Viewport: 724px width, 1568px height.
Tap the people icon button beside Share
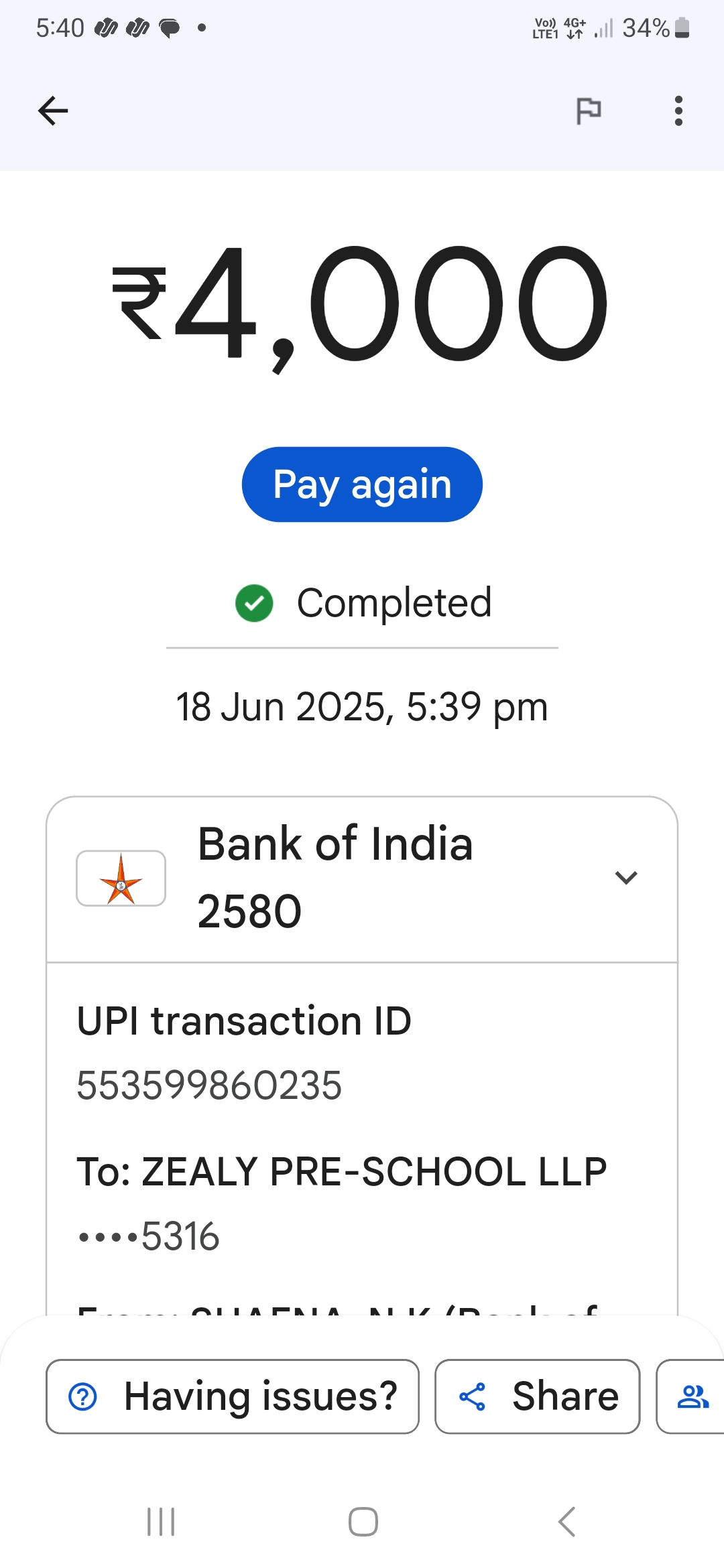[x=692, y=1396]
